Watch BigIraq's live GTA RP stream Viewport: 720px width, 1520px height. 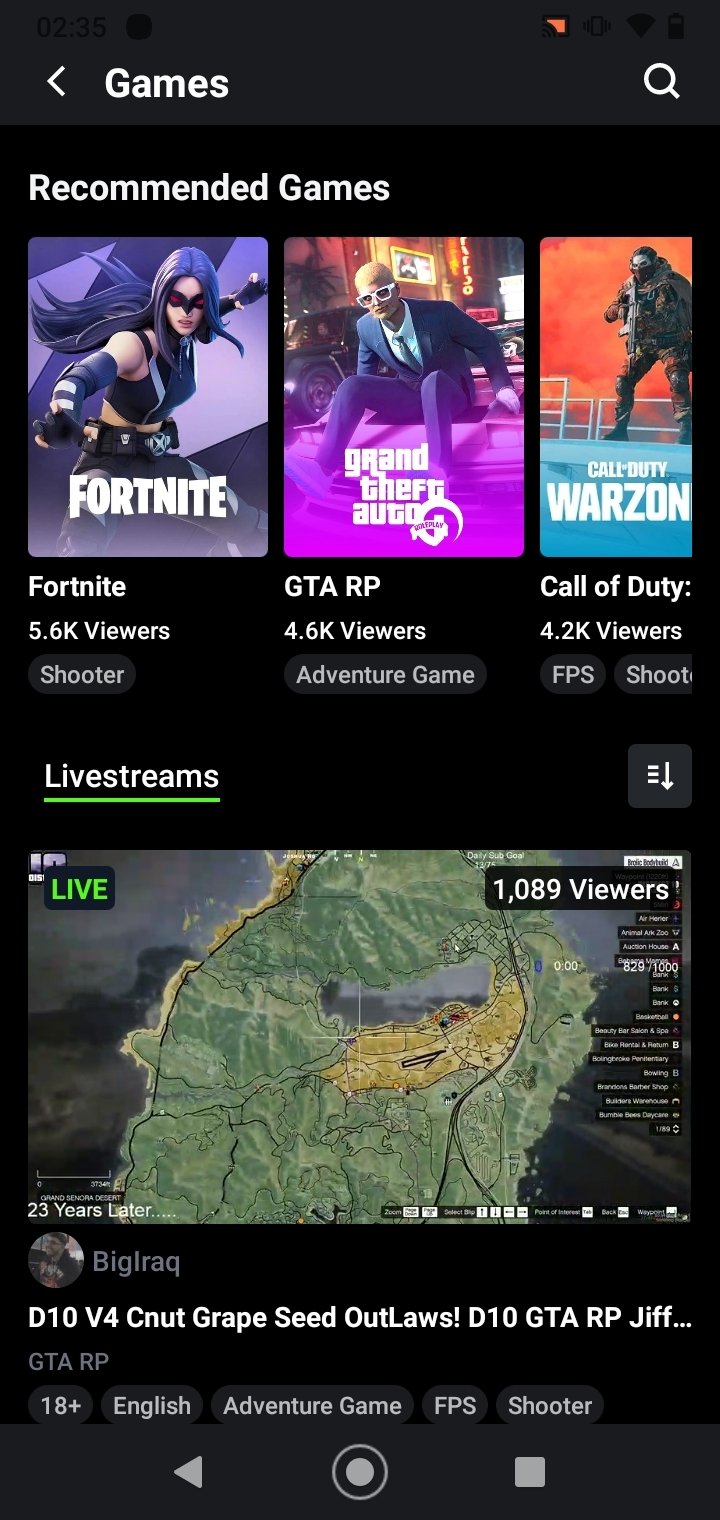click(359, 1037)
